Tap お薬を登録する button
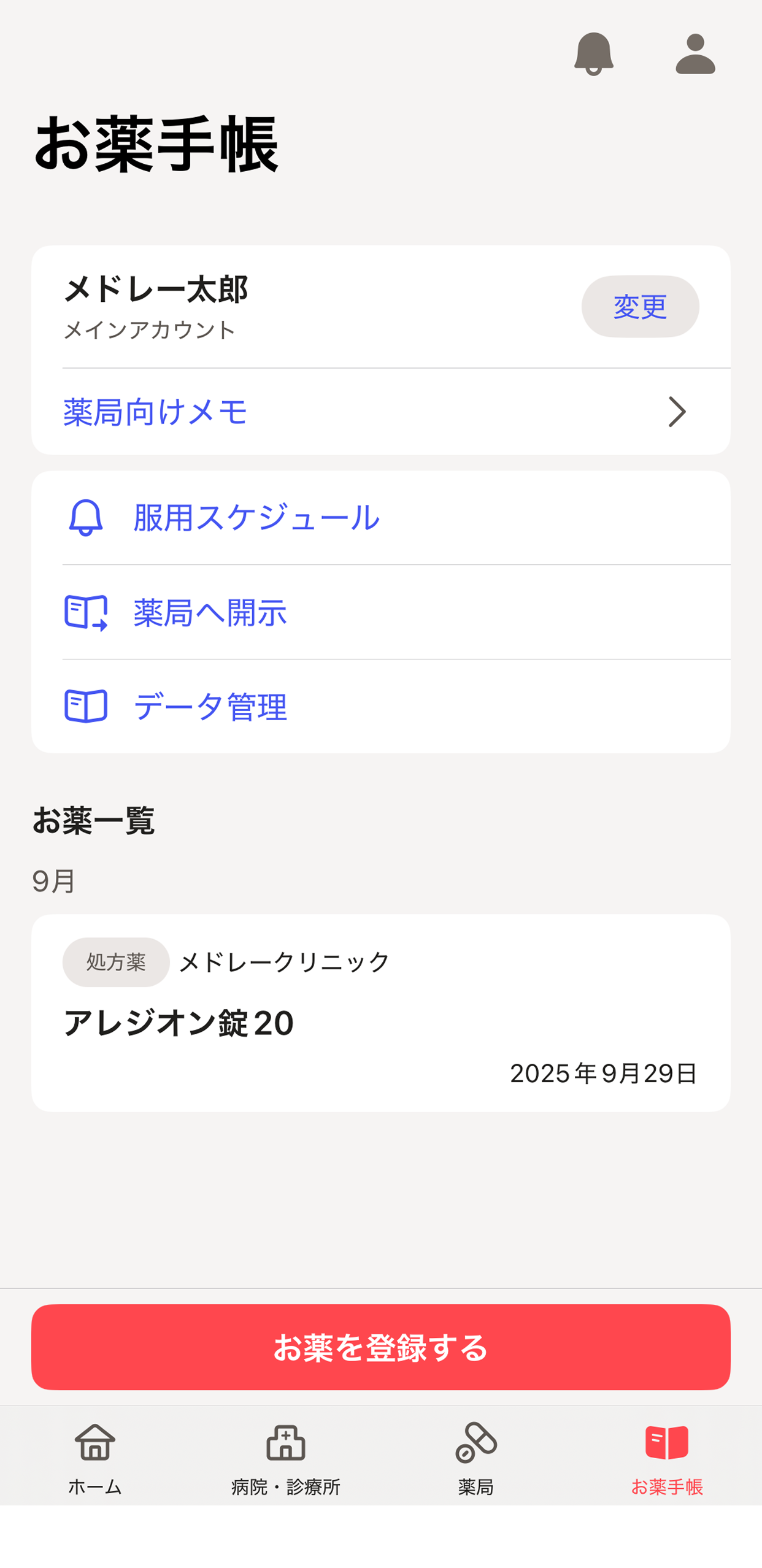 380,1347
